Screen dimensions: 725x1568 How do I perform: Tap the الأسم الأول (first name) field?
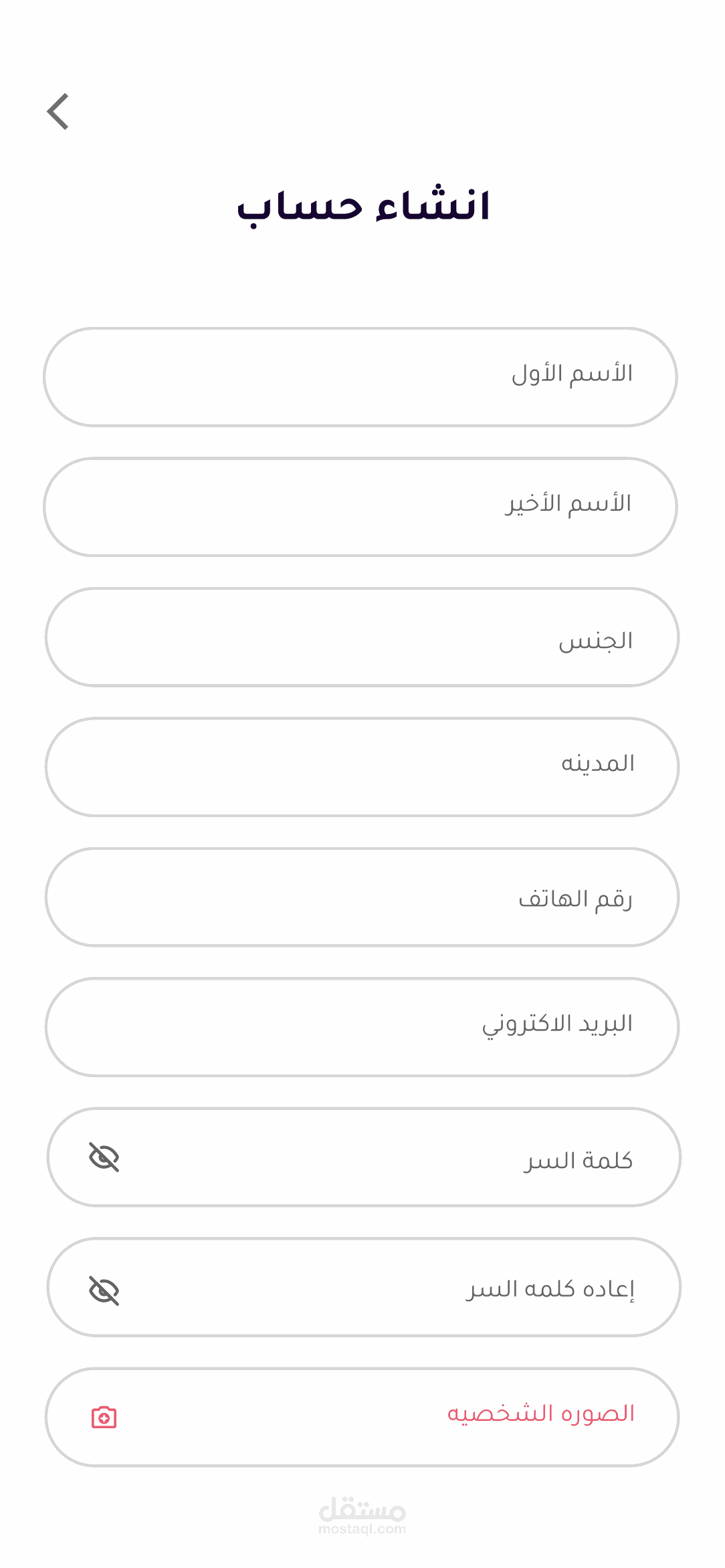pyautogui.click(x=361, y=376)
